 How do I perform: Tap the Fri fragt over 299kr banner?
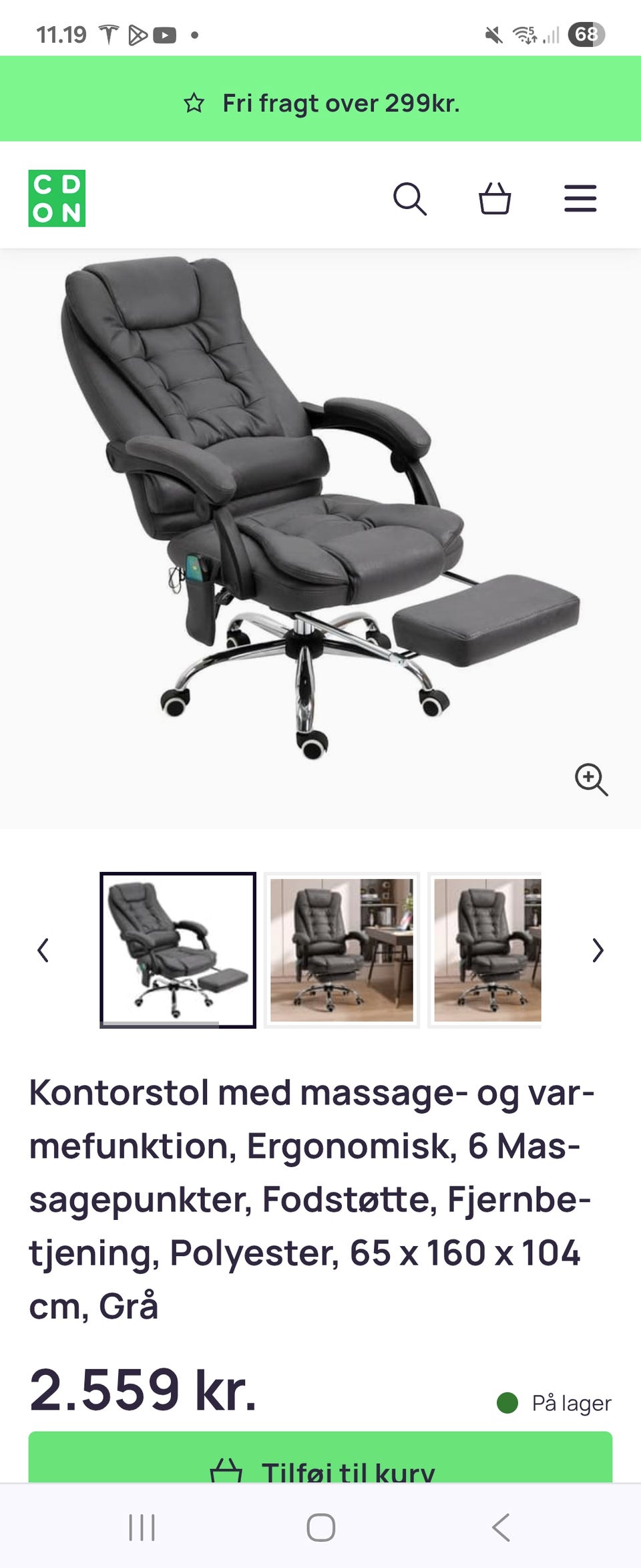tap(320, 102)
